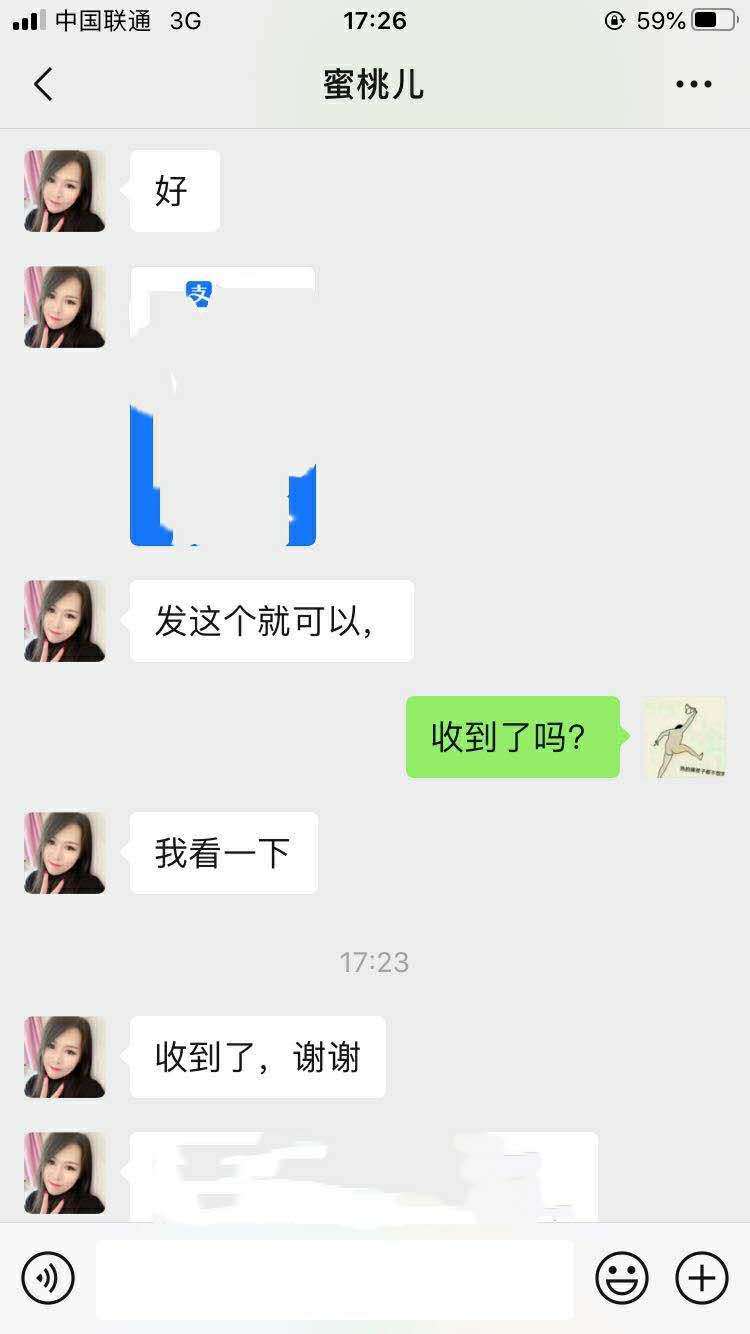View contact avatar beside "收到了，谢谢"
750x1334 pixels.
coord(65,1057)
